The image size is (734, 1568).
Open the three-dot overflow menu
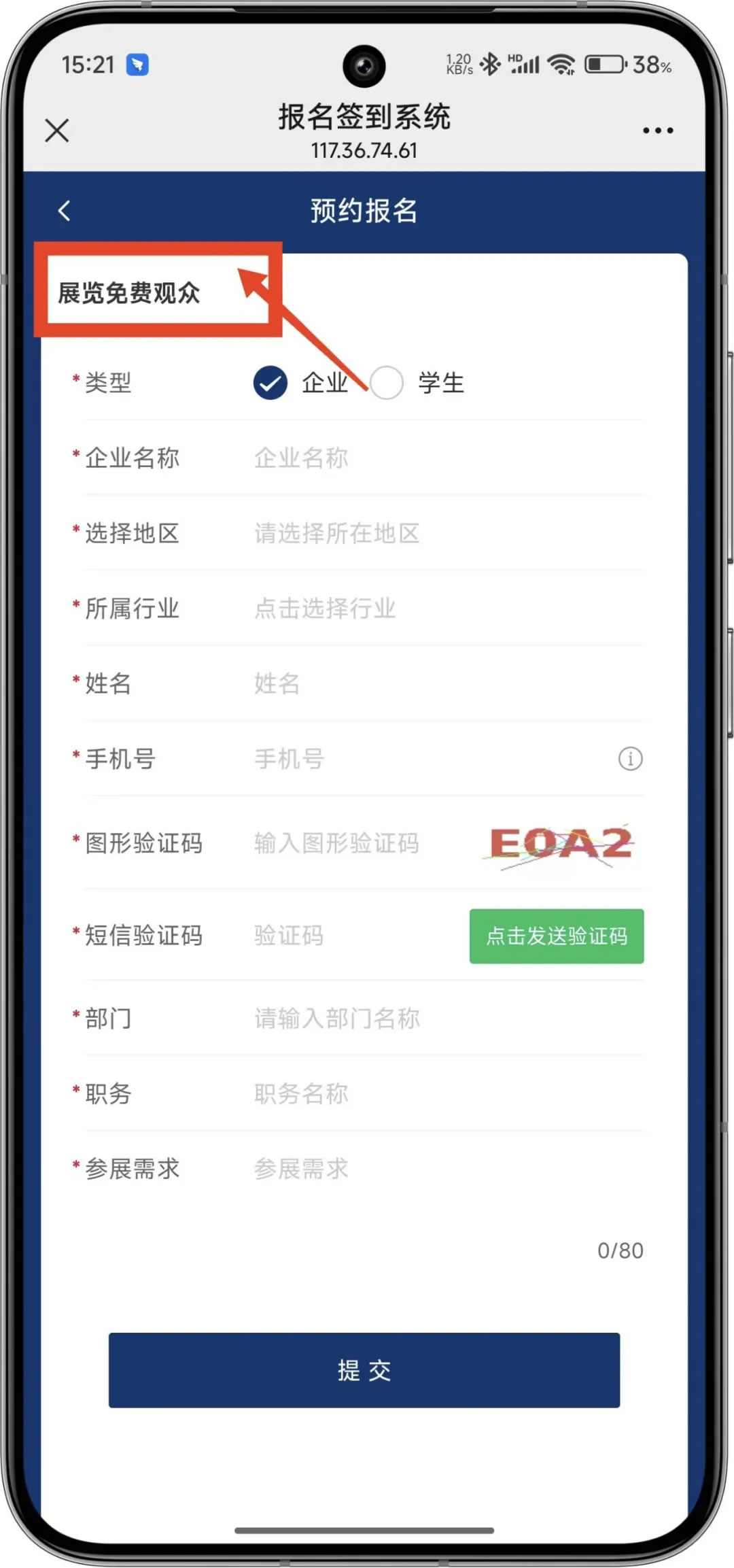(x=658, y=130)
